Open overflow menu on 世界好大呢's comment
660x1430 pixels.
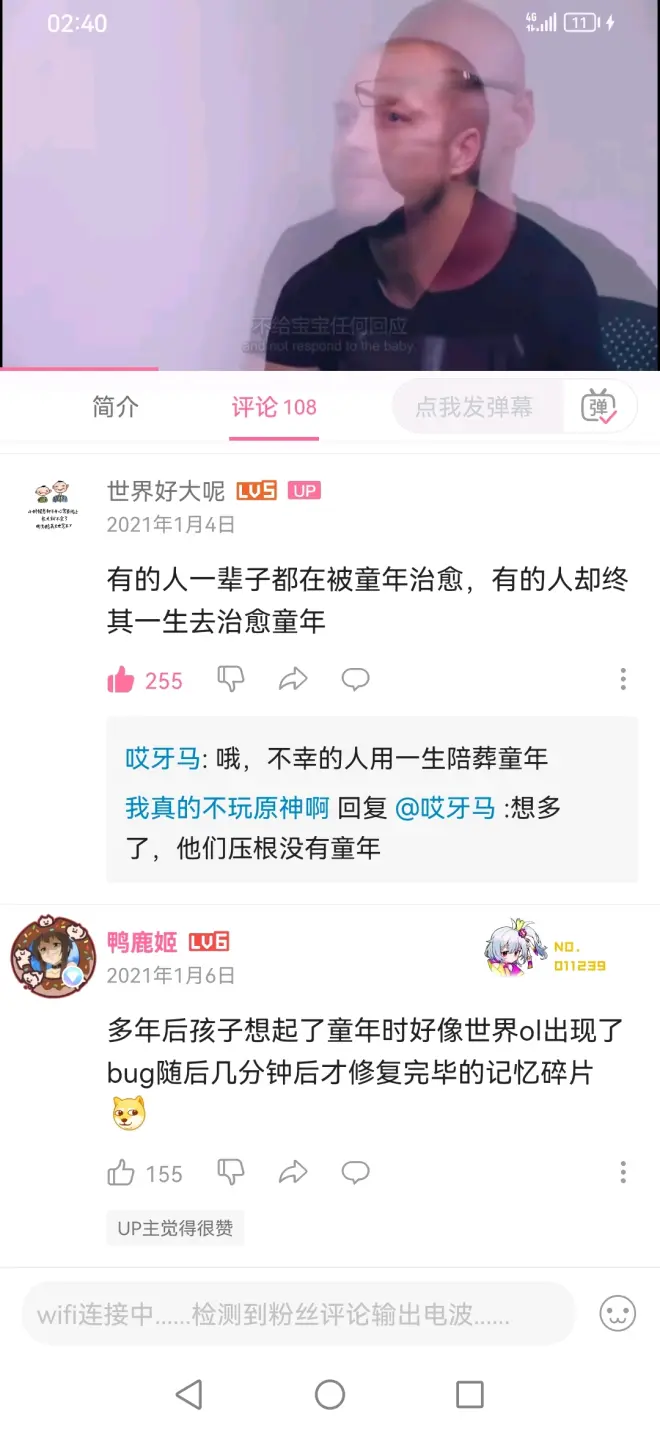[623, 680]
